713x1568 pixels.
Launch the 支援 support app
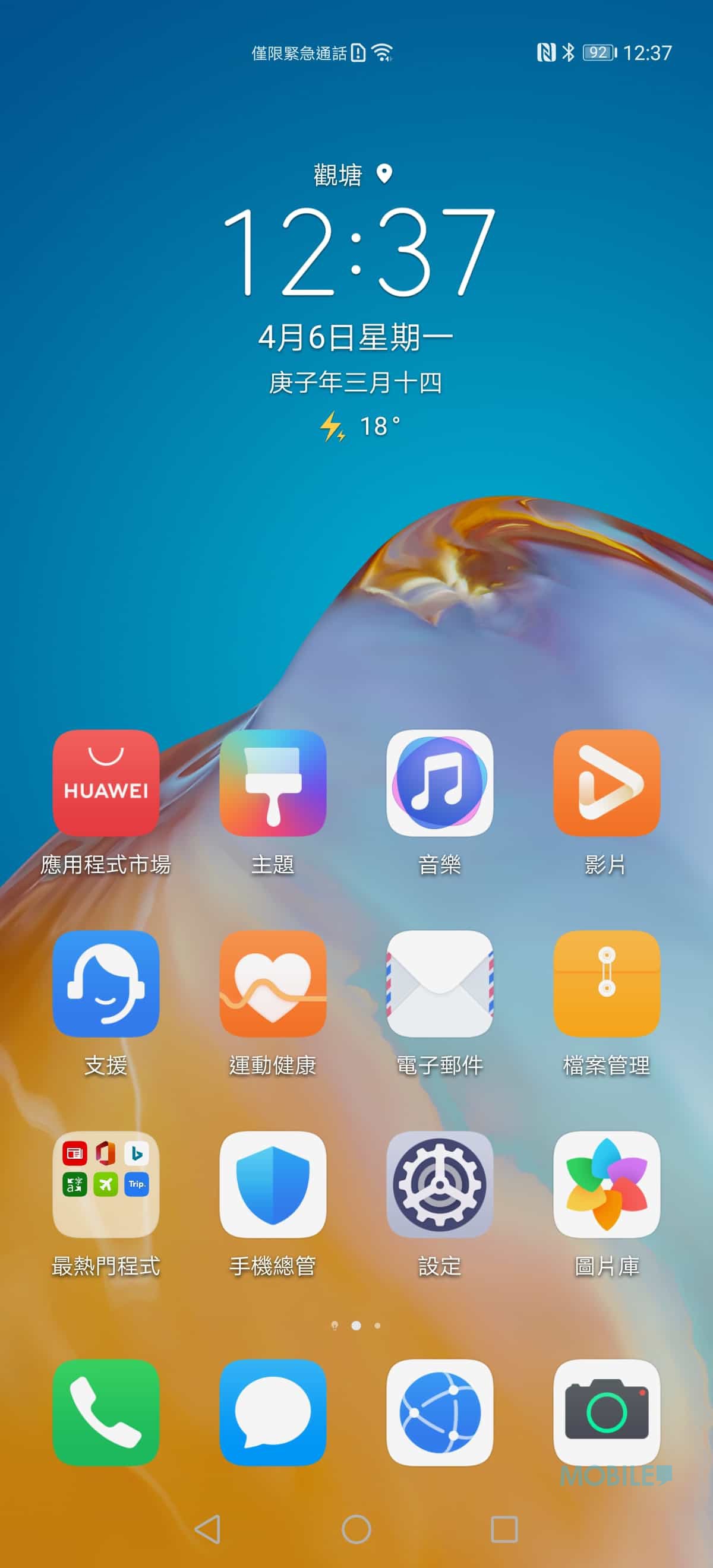[x=106, y=983]
